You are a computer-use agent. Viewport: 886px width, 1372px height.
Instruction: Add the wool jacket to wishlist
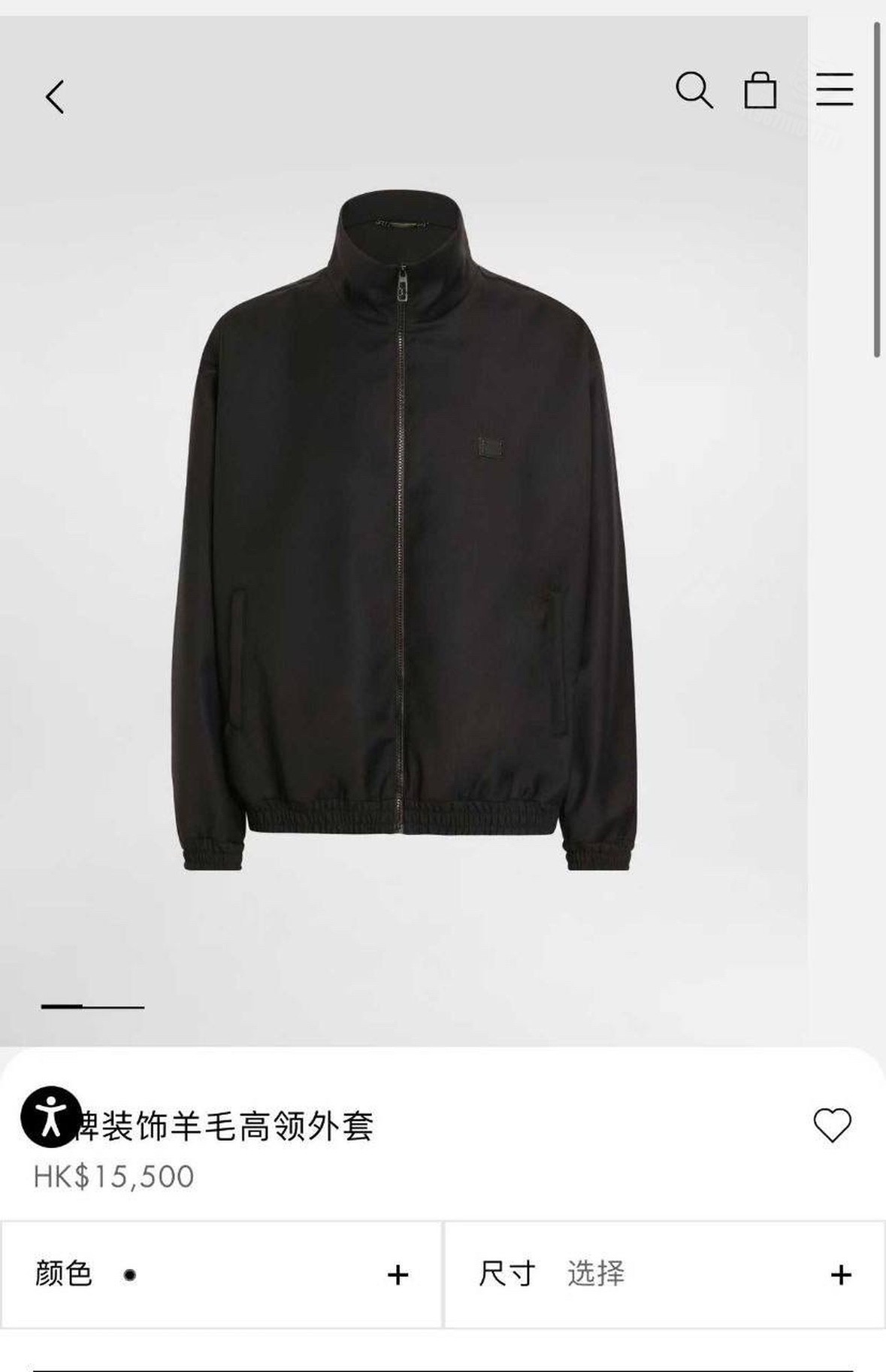pyautogui.click(x=832, y=1125)
